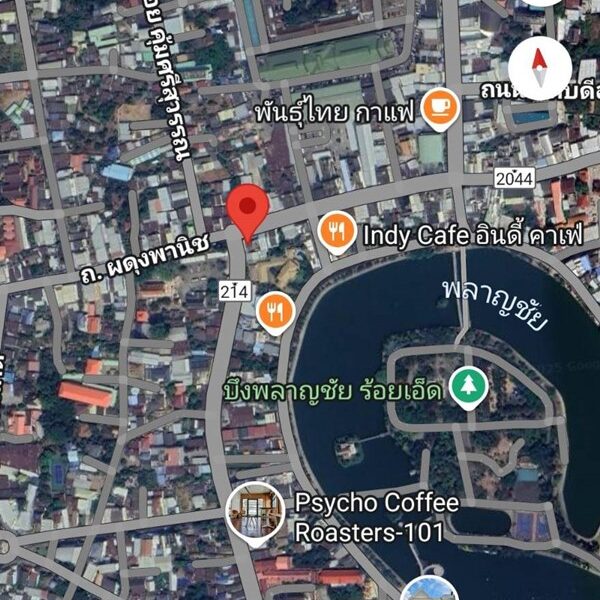View Psycho Coffee Roasters-101 place details
The width and height of the screenshot is (600, 600).
click(x=254, y=509)
